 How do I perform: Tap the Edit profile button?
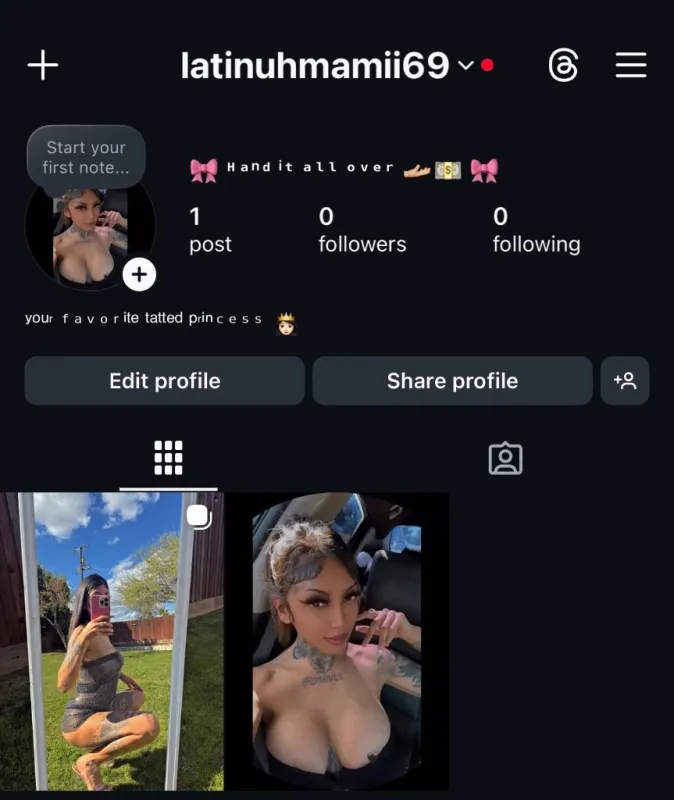(x=164, y=381)
